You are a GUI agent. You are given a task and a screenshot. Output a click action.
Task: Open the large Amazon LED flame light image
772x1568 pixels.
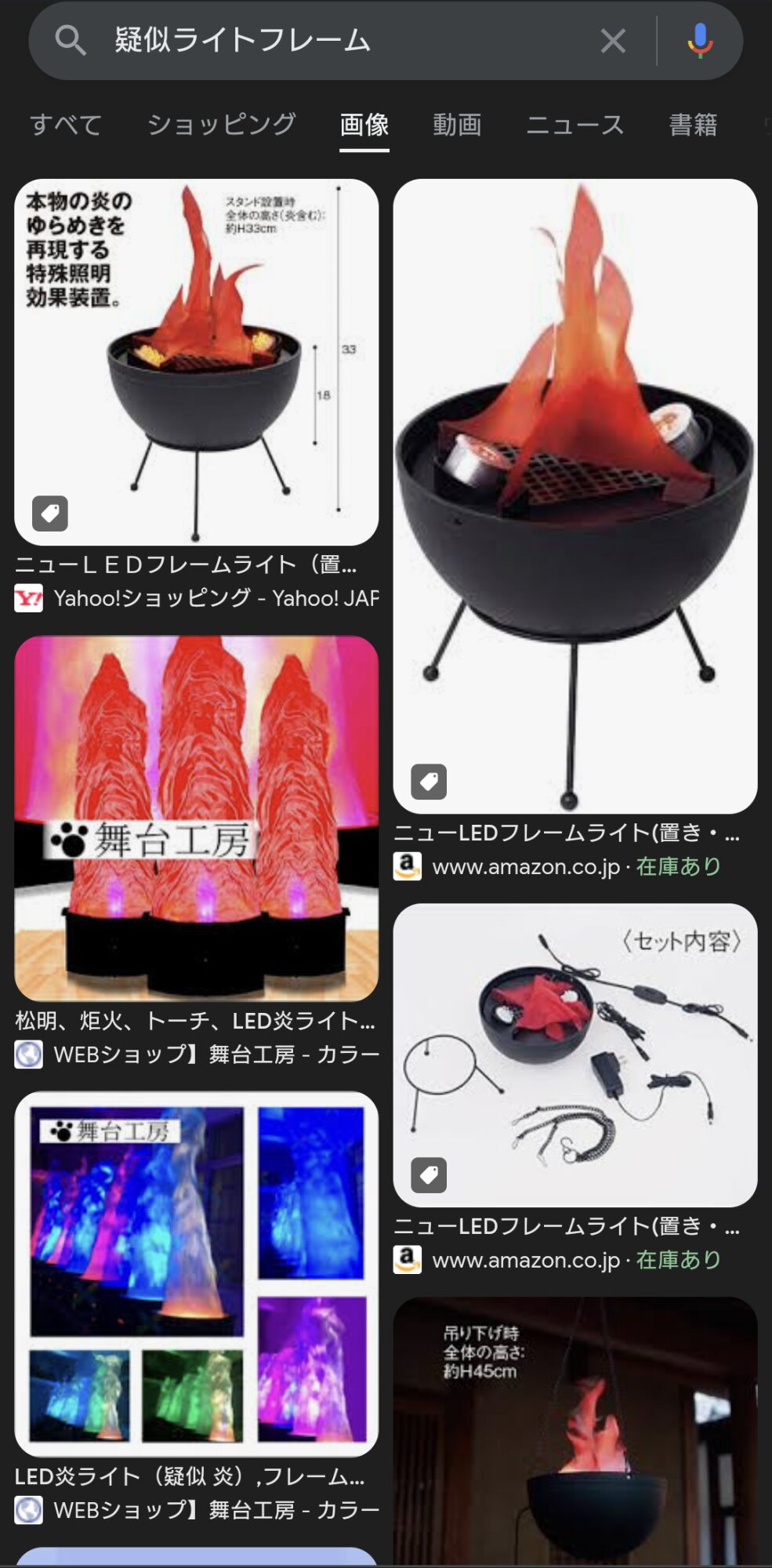pyautogui.click(x=575, y=495)
